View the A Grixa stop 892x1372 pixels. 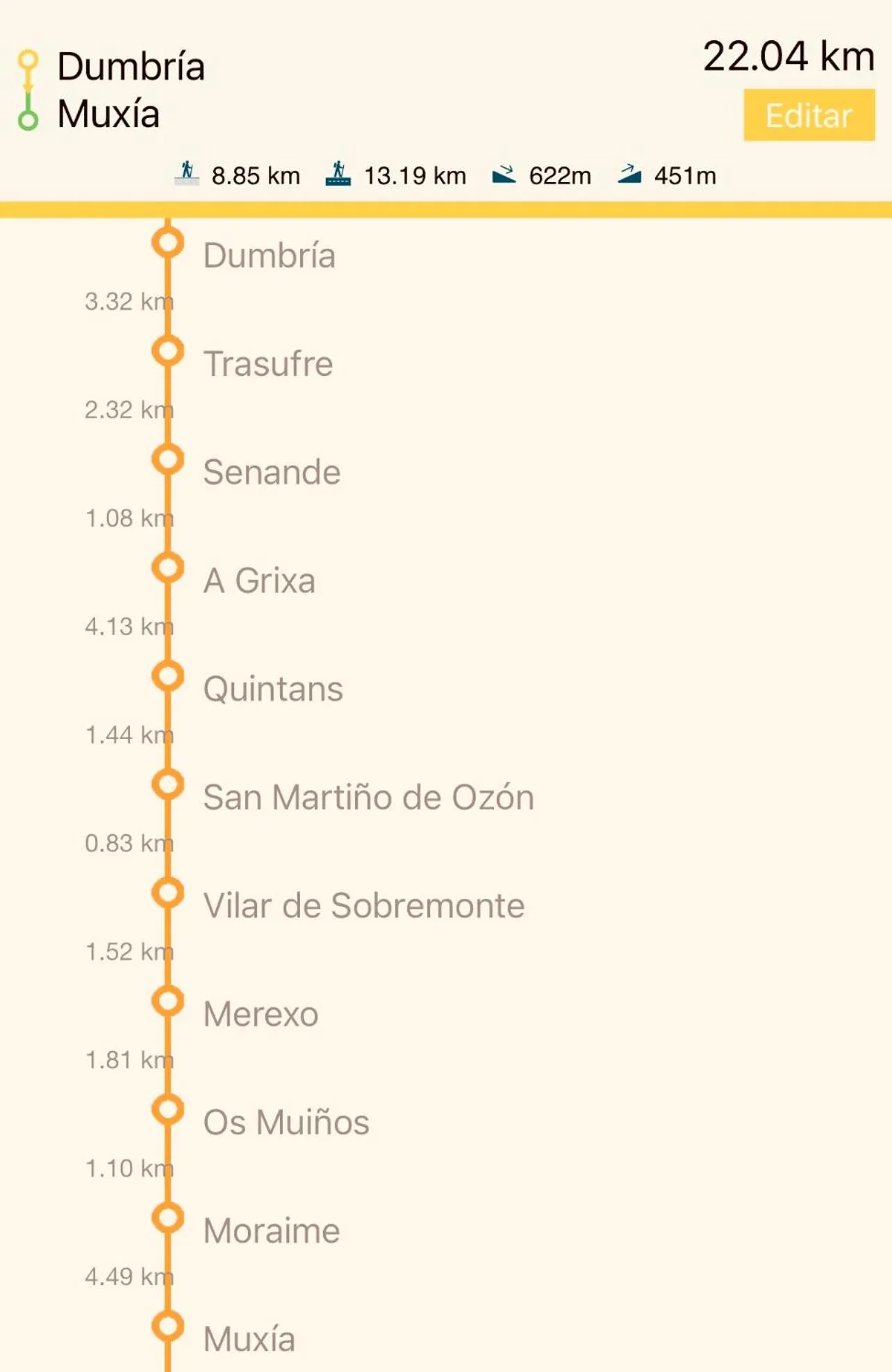click(x=259, y=580)
